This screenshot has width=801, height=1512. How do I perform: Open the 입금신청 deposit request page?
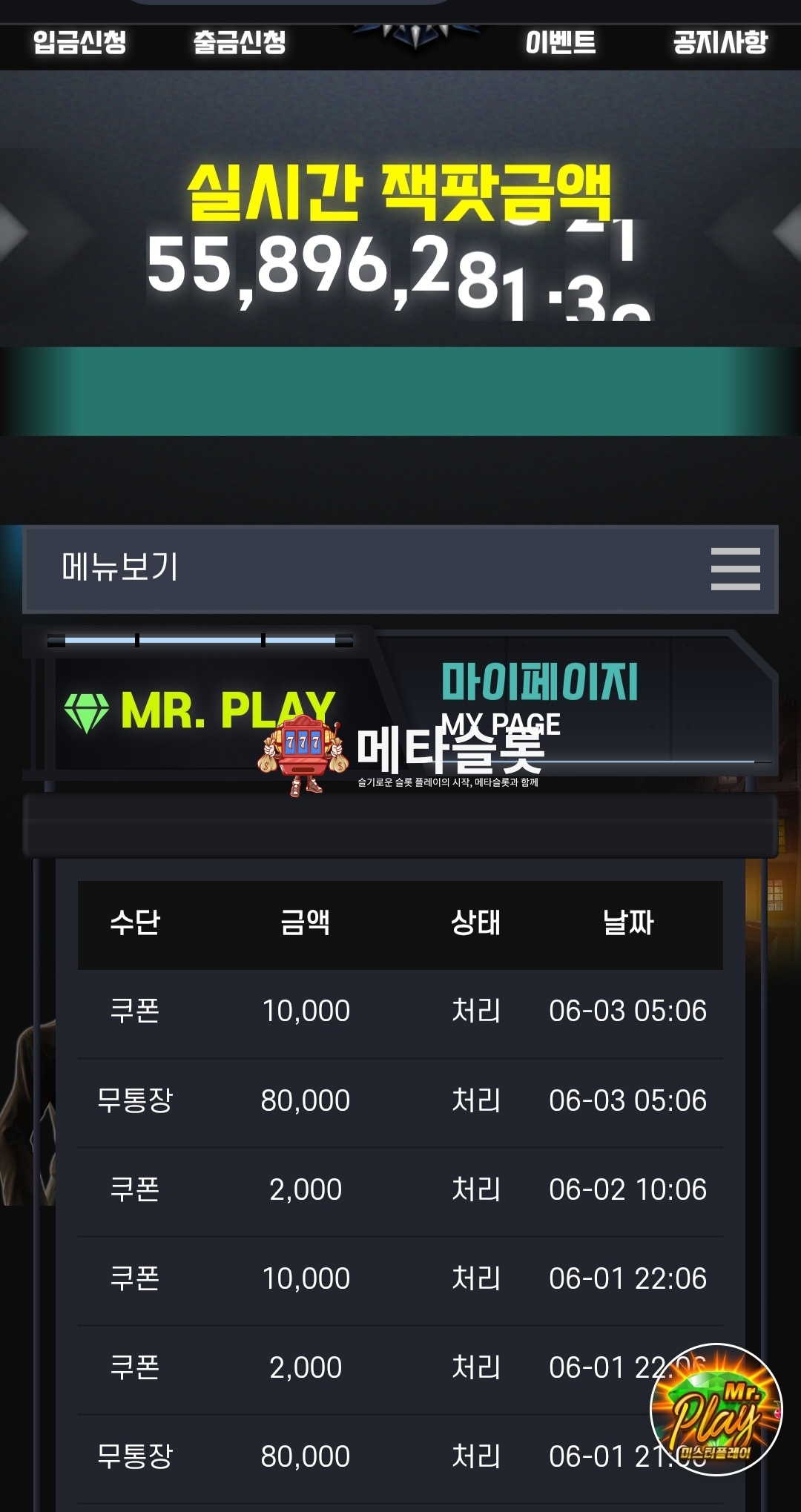[80, 42]
